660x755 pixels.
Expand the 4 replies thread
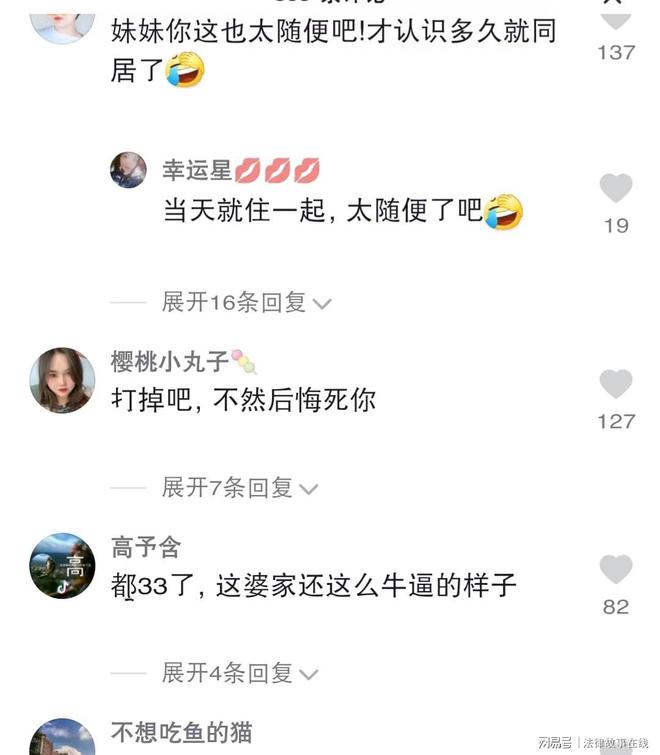click(239, 673)
